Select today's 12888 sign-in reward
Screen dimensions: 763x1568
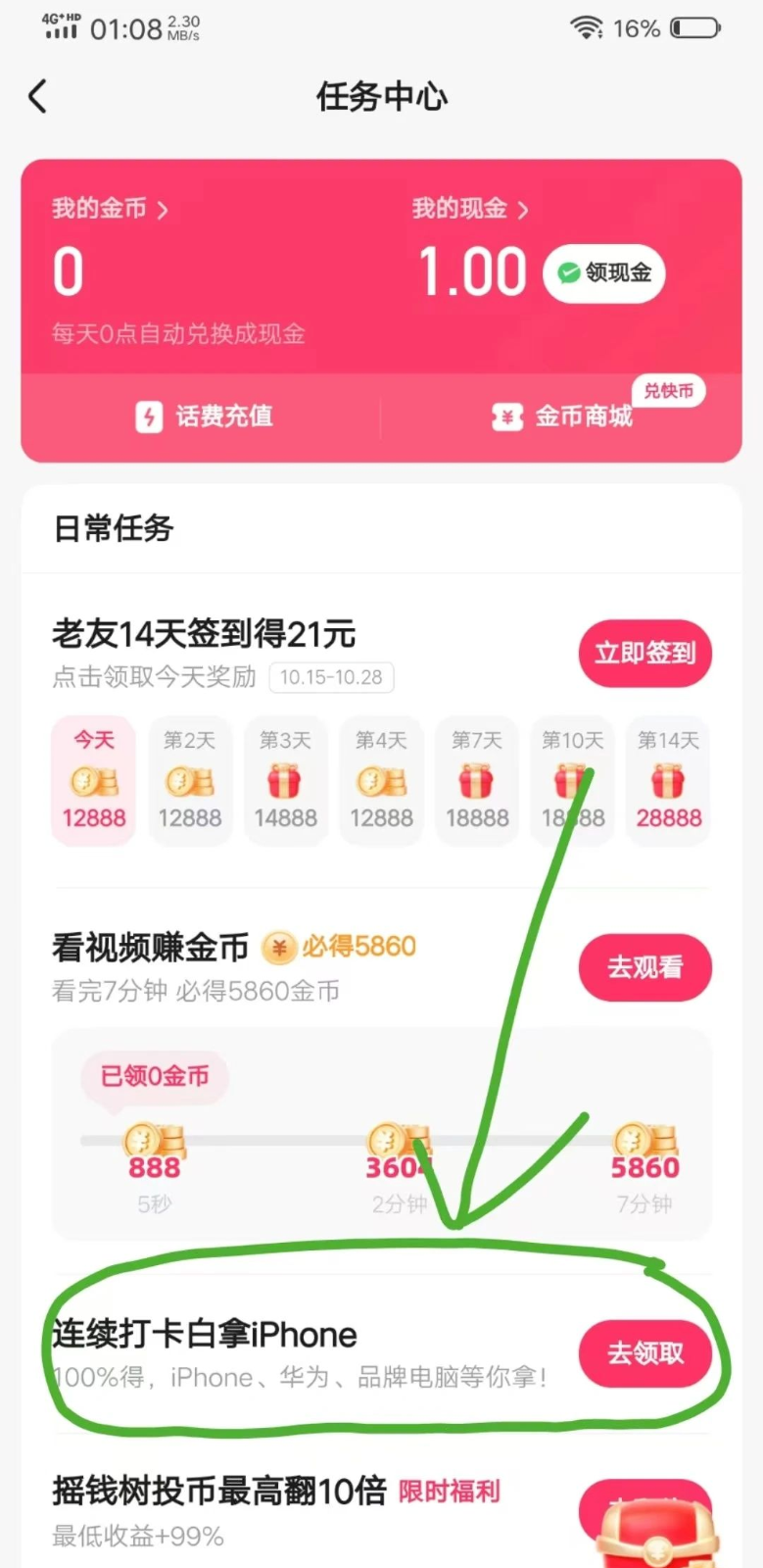[x=94, y=781]
